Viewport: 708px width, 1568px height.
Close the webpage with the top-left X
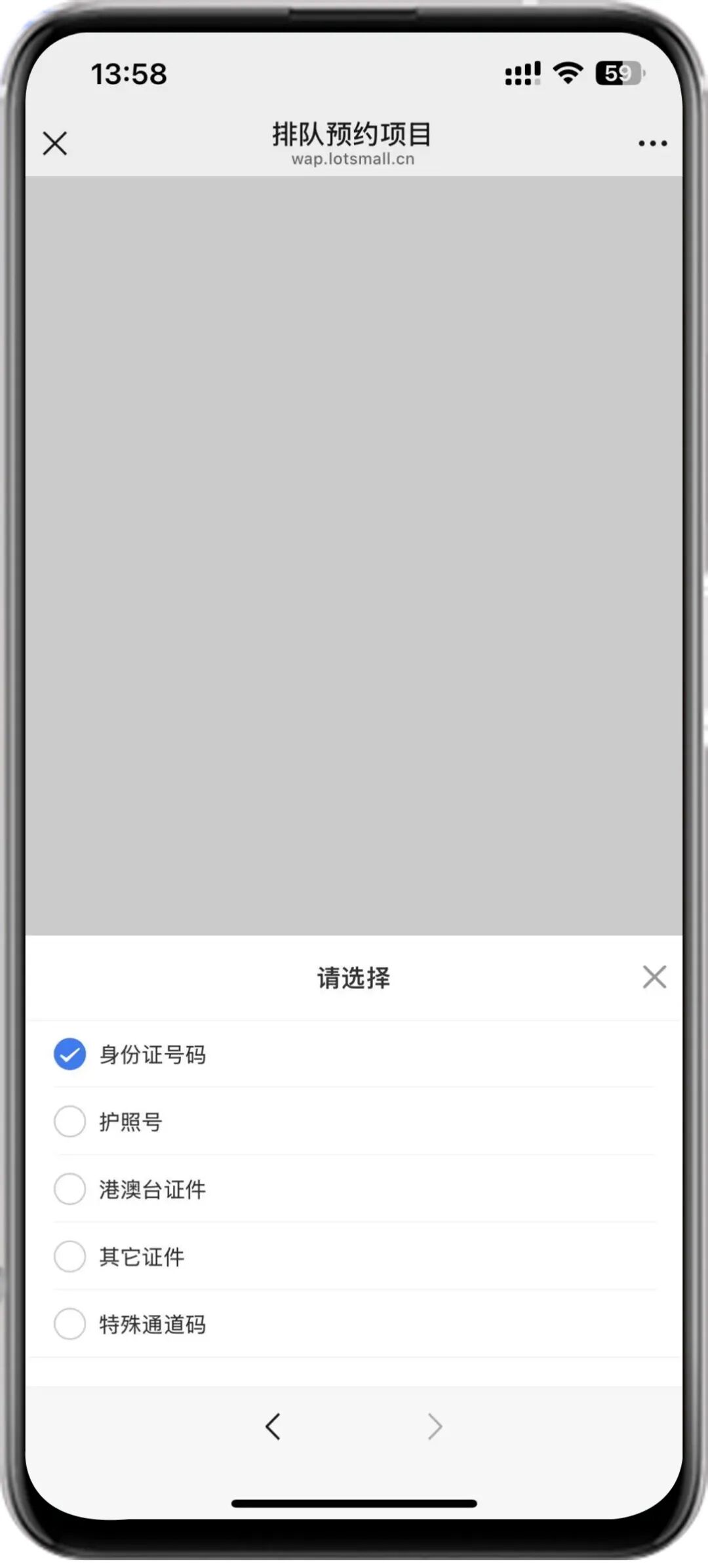(55, 143)
